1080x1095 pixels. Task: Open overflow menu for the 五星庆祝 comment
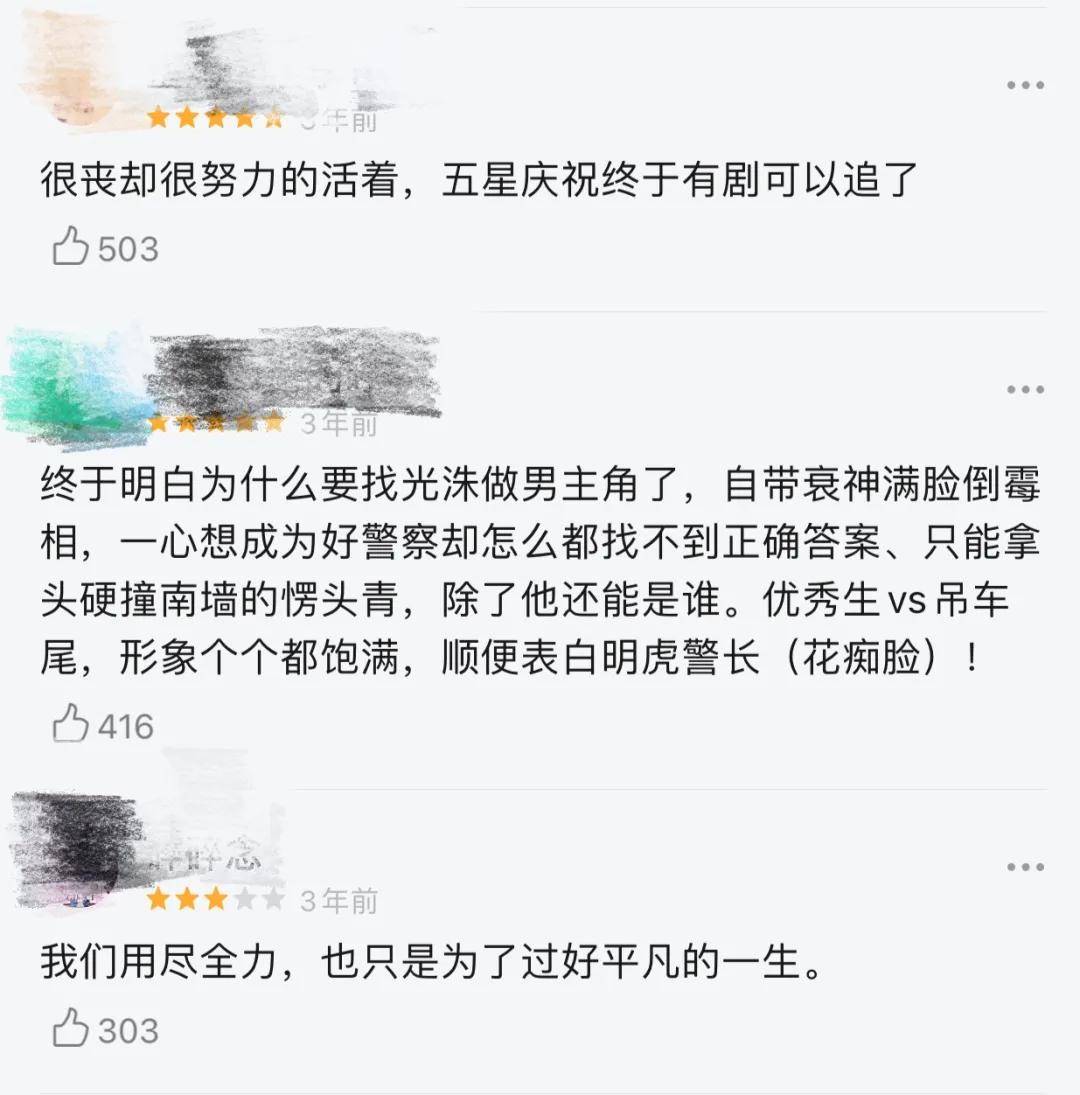[x=1025, y=86]
